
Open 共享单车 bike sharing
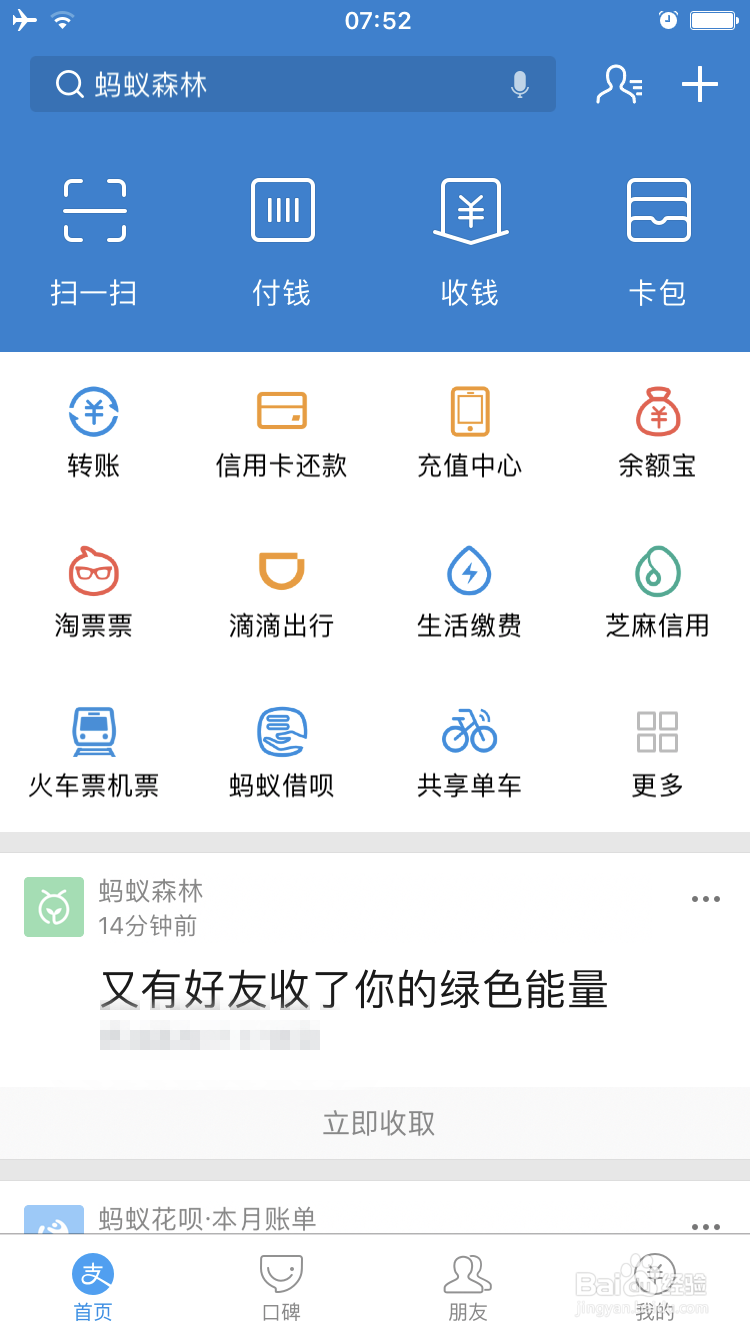[x=470, y=752]
